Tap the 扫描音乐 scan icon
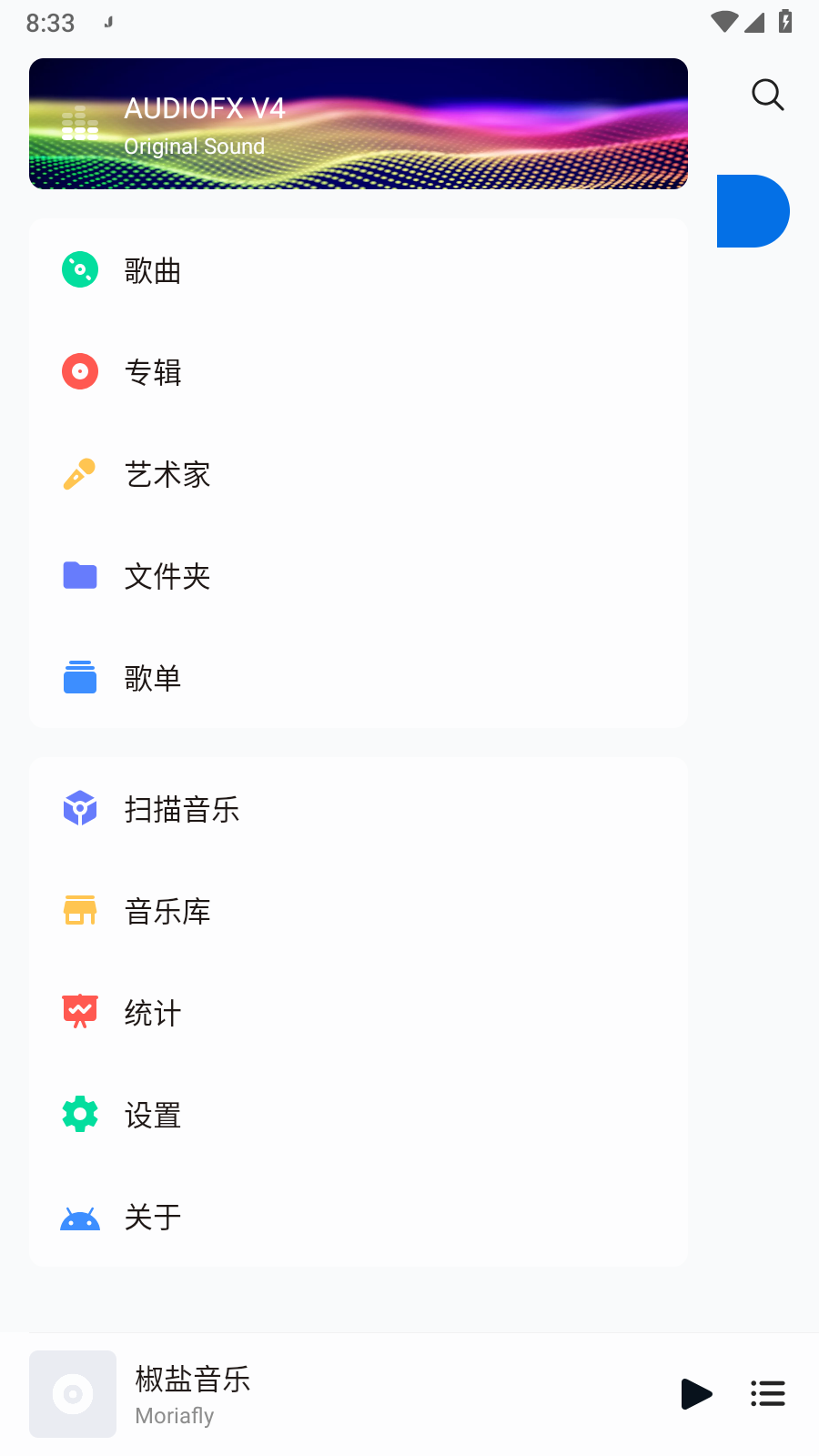 [80, 808]
